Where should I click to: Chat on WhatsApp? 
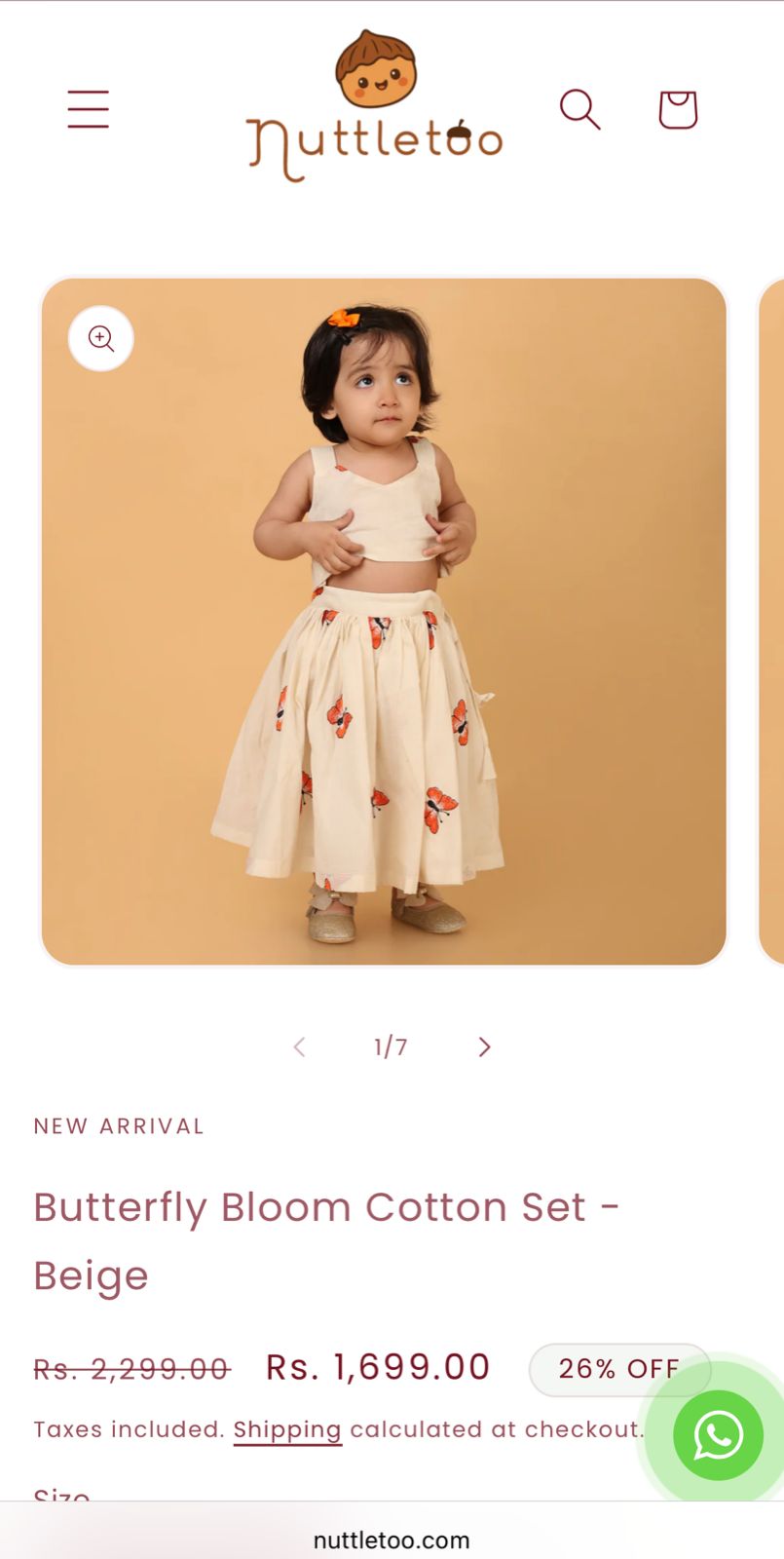[x=718, y=1434]
